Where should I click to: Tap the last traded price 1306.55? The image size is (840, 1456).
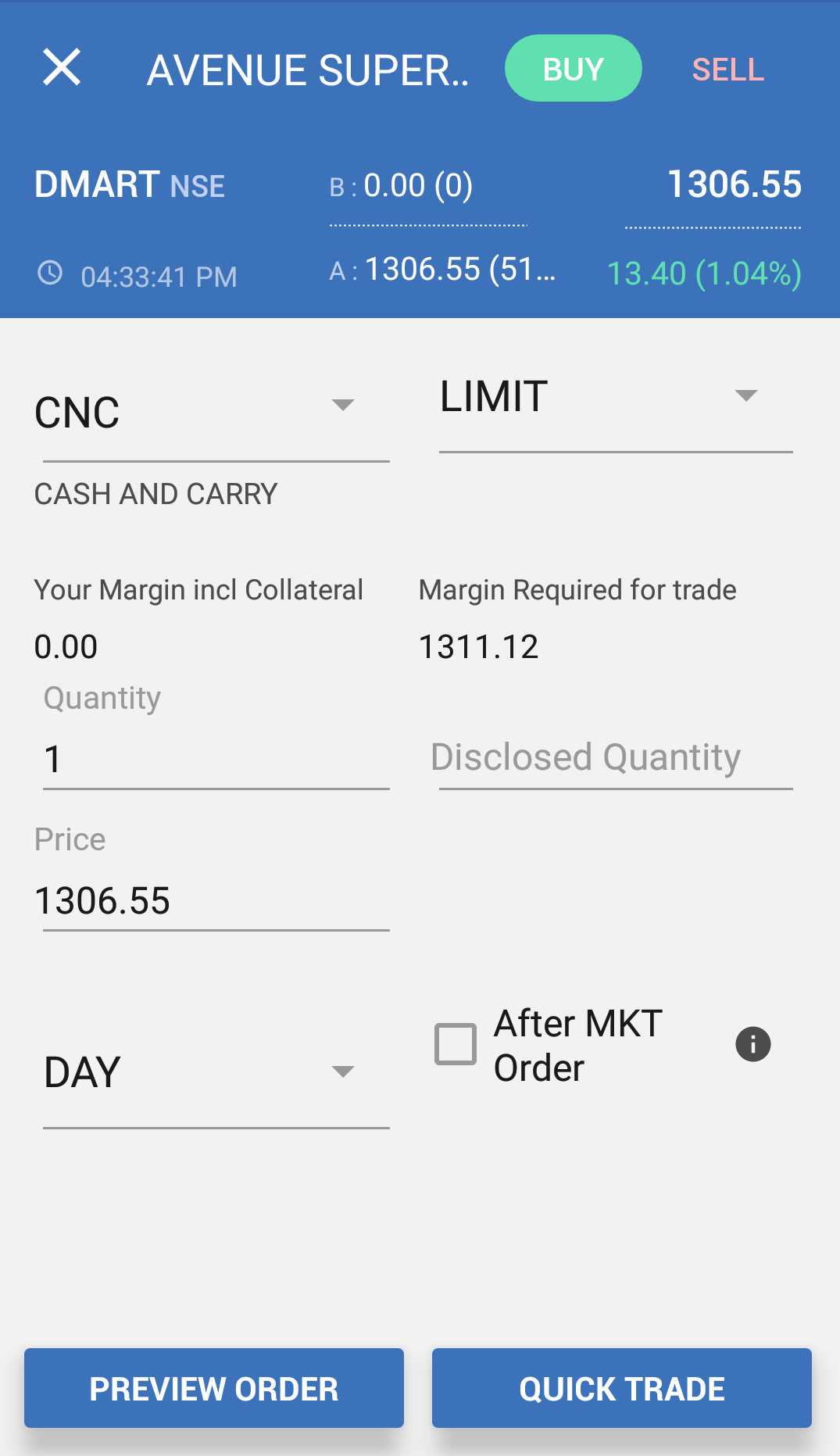(735, 184)
